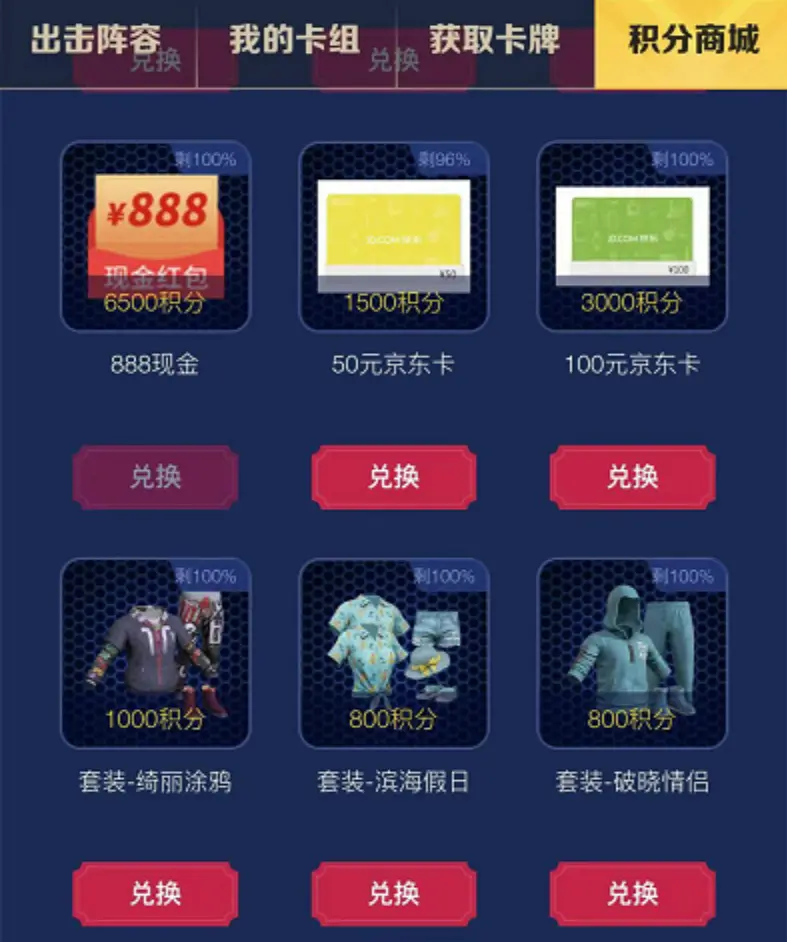View the 50元京东卡 item tile
The height and width of the screenshot is (942, 787).
[x=393, y=236]
